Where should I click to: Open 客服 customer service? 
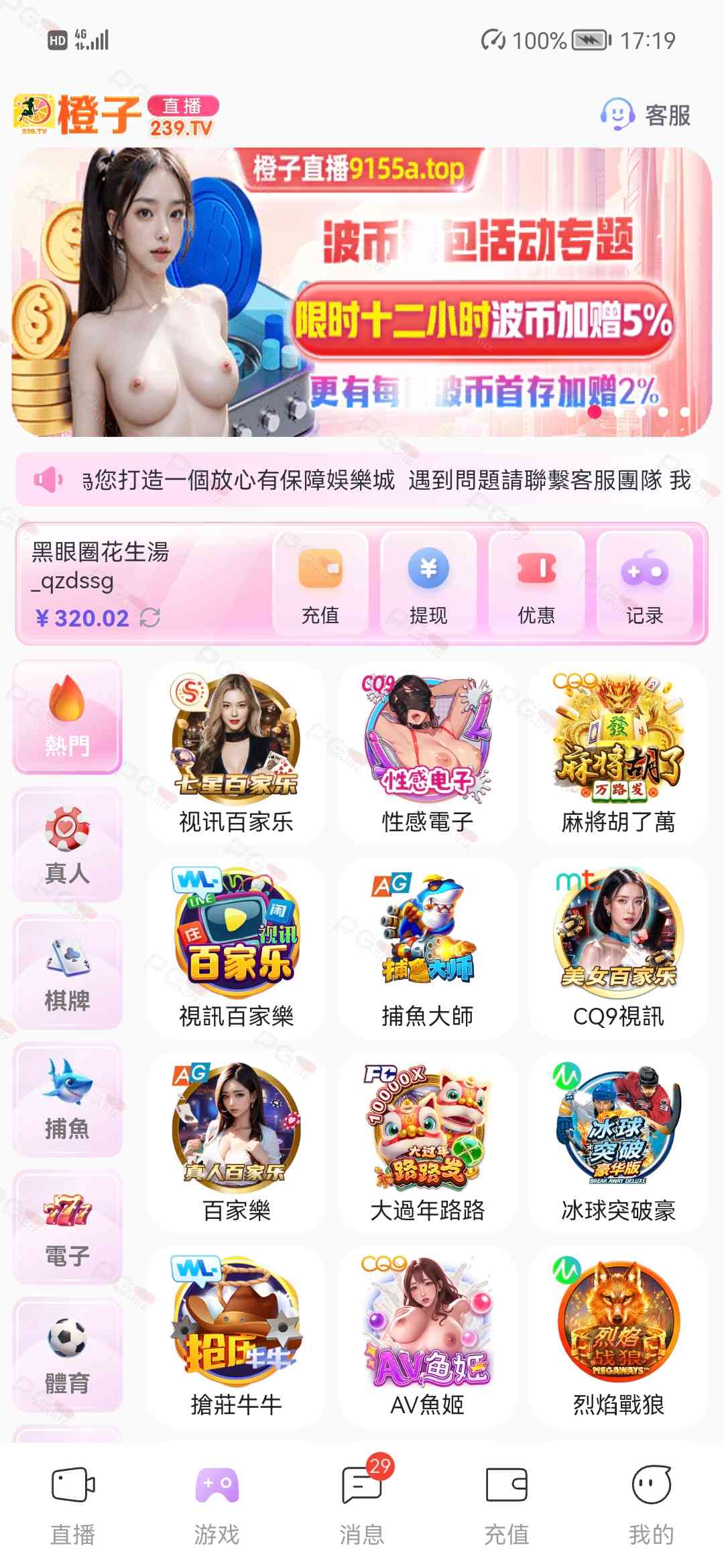coord(646,115)
